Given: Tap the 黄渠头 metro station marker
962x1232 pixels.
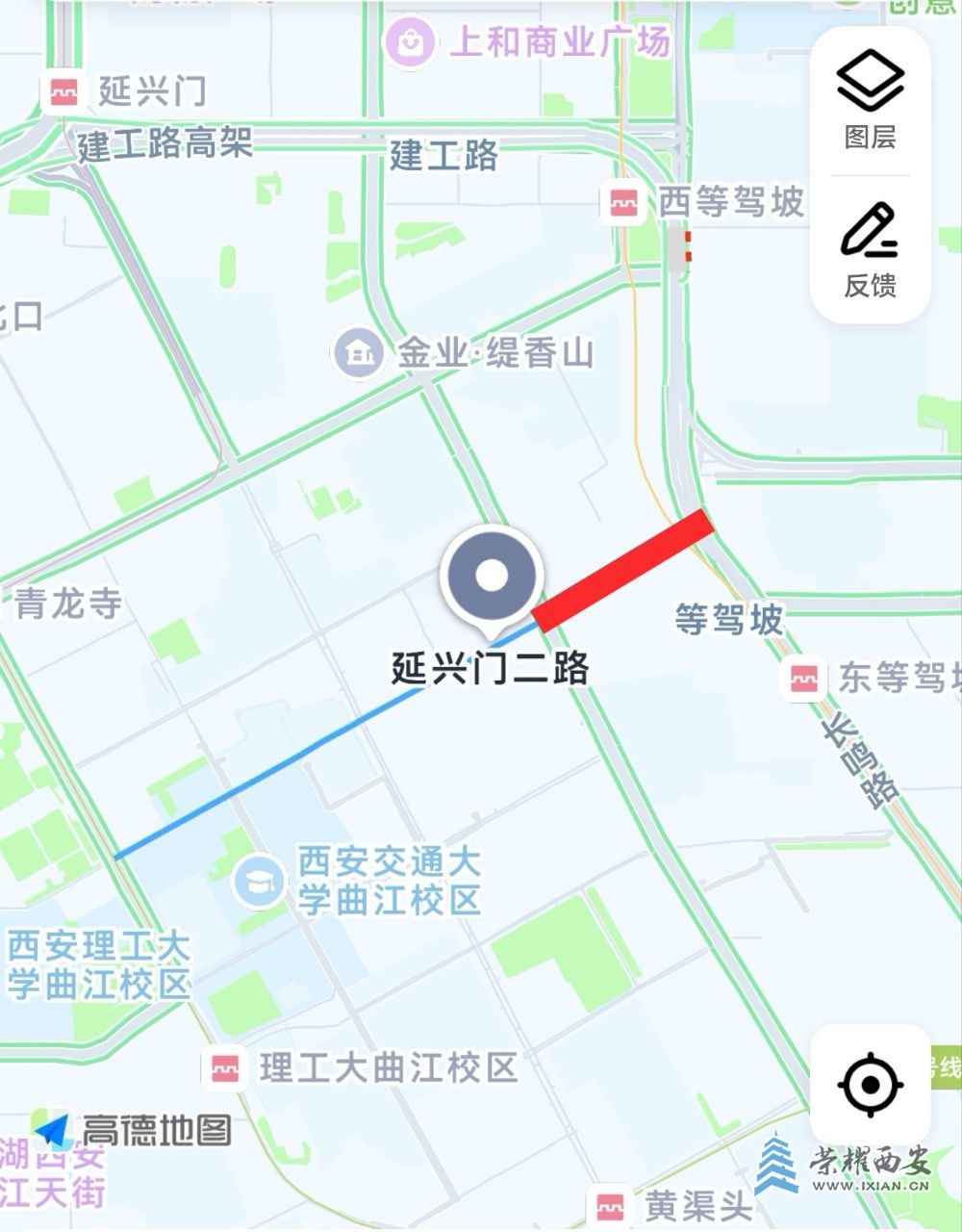Looking at the screenshot, I should click(610, 1204).
